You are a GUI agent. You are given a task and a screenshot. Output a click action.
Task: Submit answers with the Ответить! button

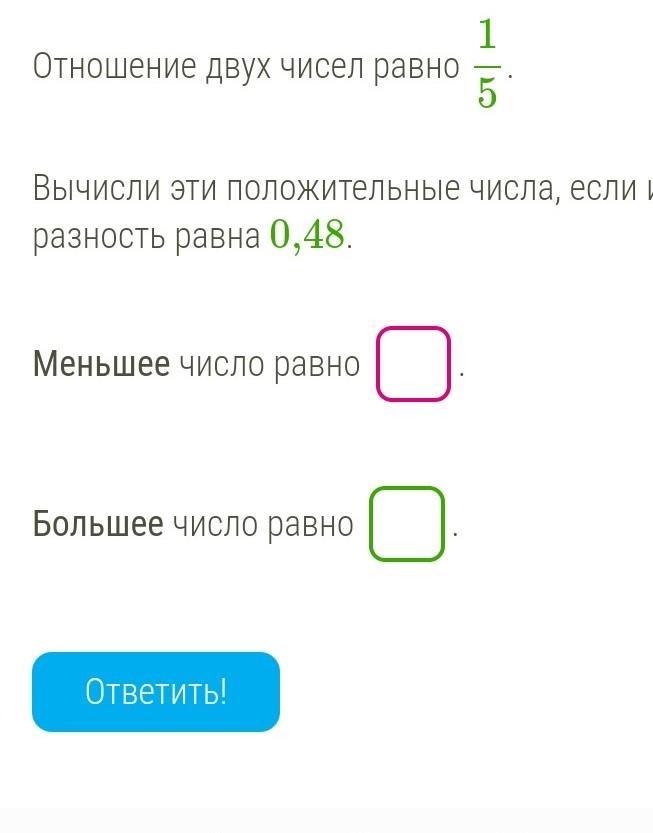pyautogui.click(x=156, y=691)
